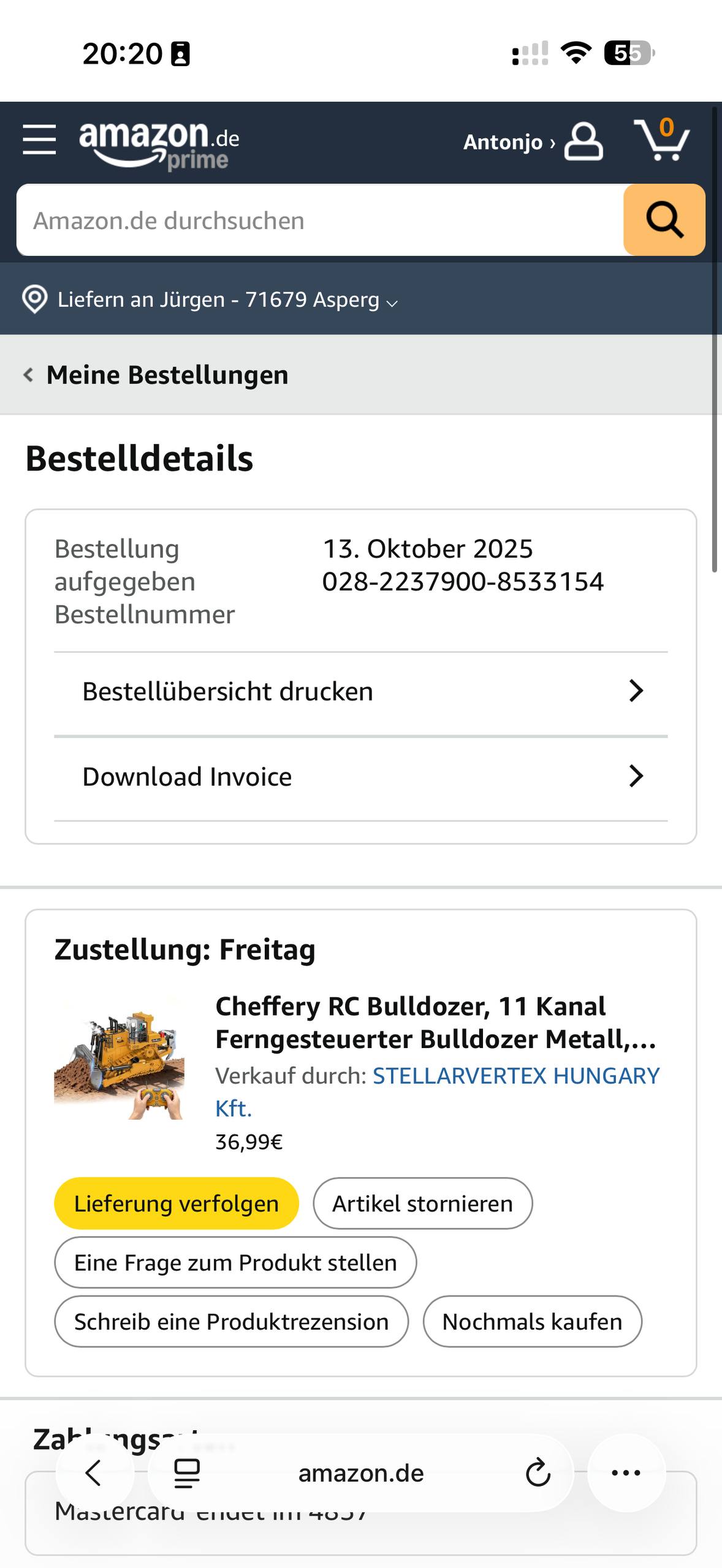The height and width of the screenshot is (1568, 722).
Task: Open Download Invoice
Action: tap(361, 777)
